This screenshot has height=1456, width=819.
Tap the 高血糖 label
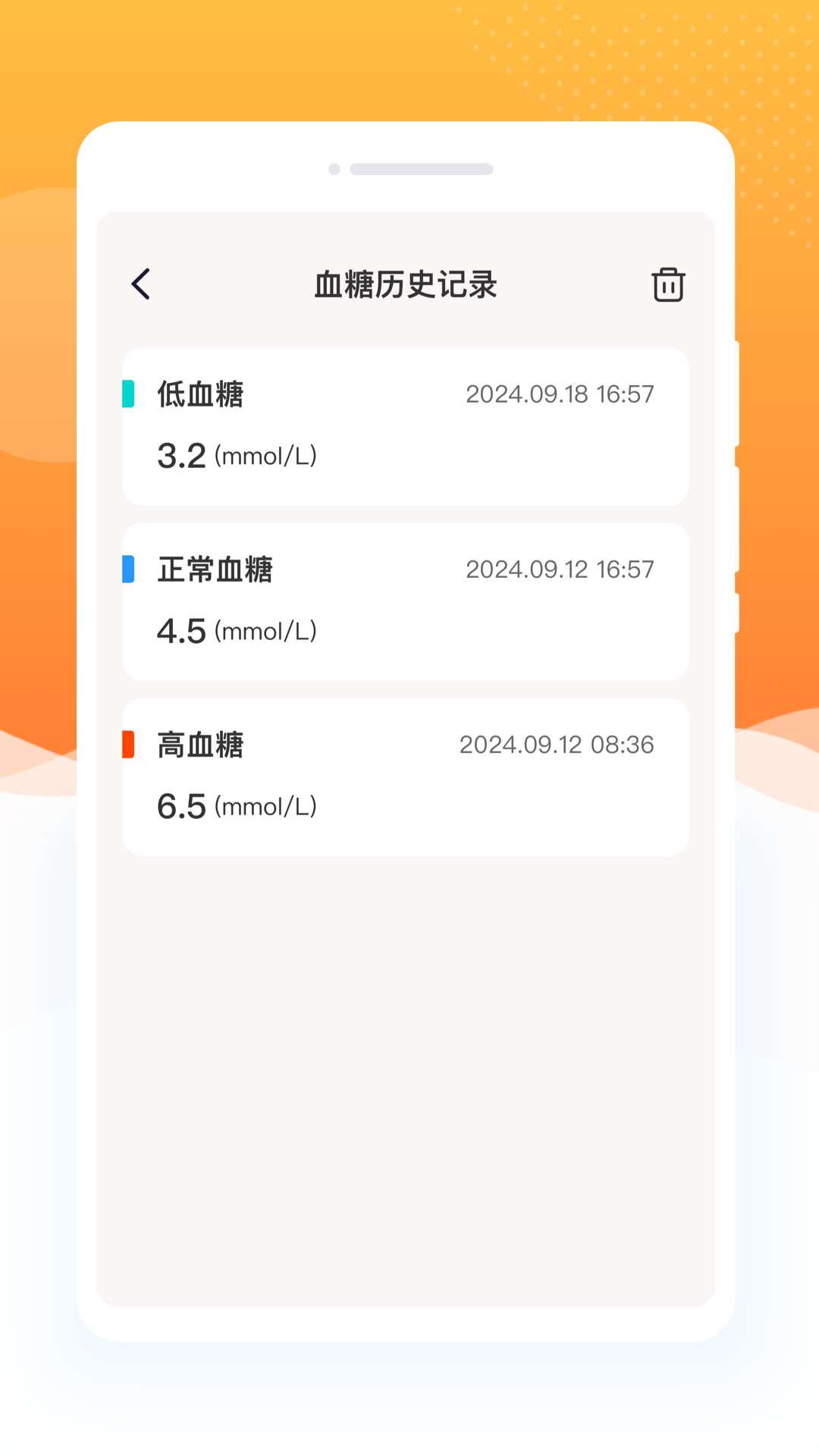(x=199, y=745)
